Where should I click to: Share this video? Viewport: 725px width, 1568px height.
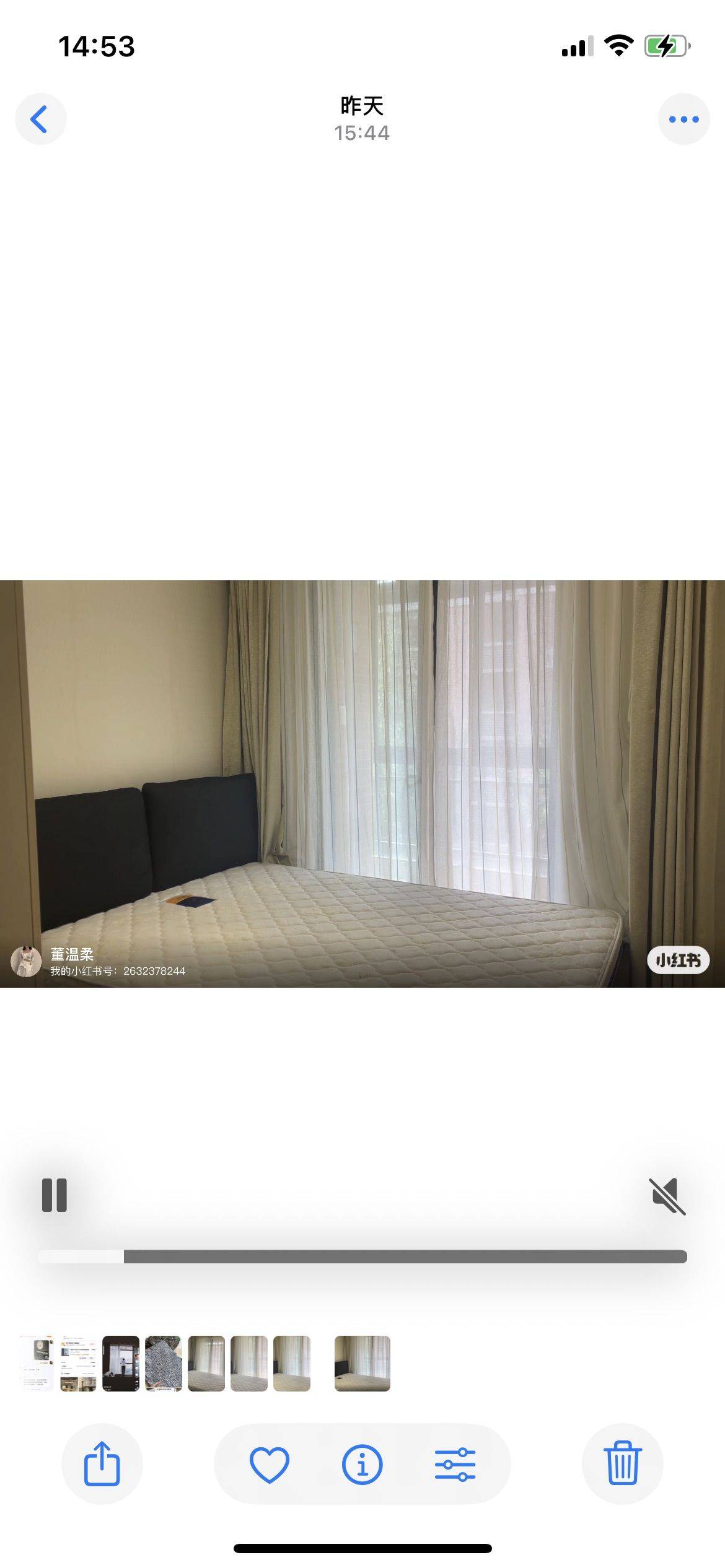click(x=102, y=1464)
